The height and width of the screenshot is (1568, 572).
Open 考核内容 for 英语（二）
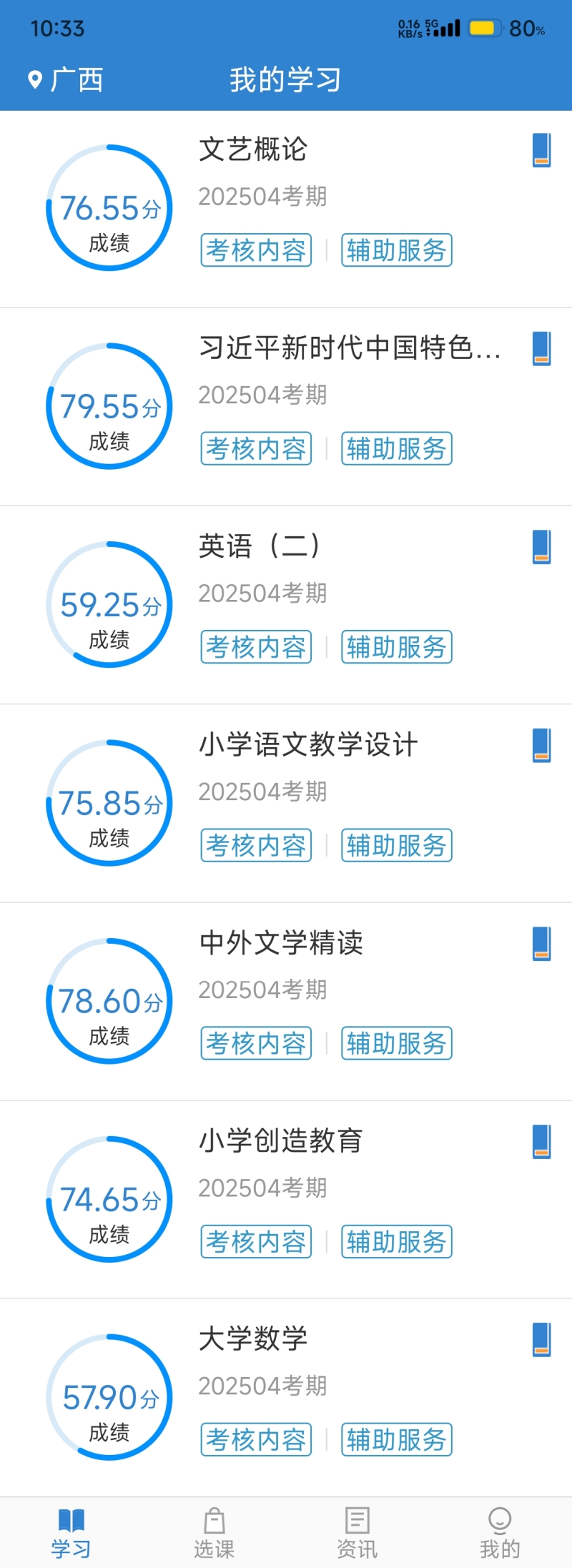coord(256,647)
